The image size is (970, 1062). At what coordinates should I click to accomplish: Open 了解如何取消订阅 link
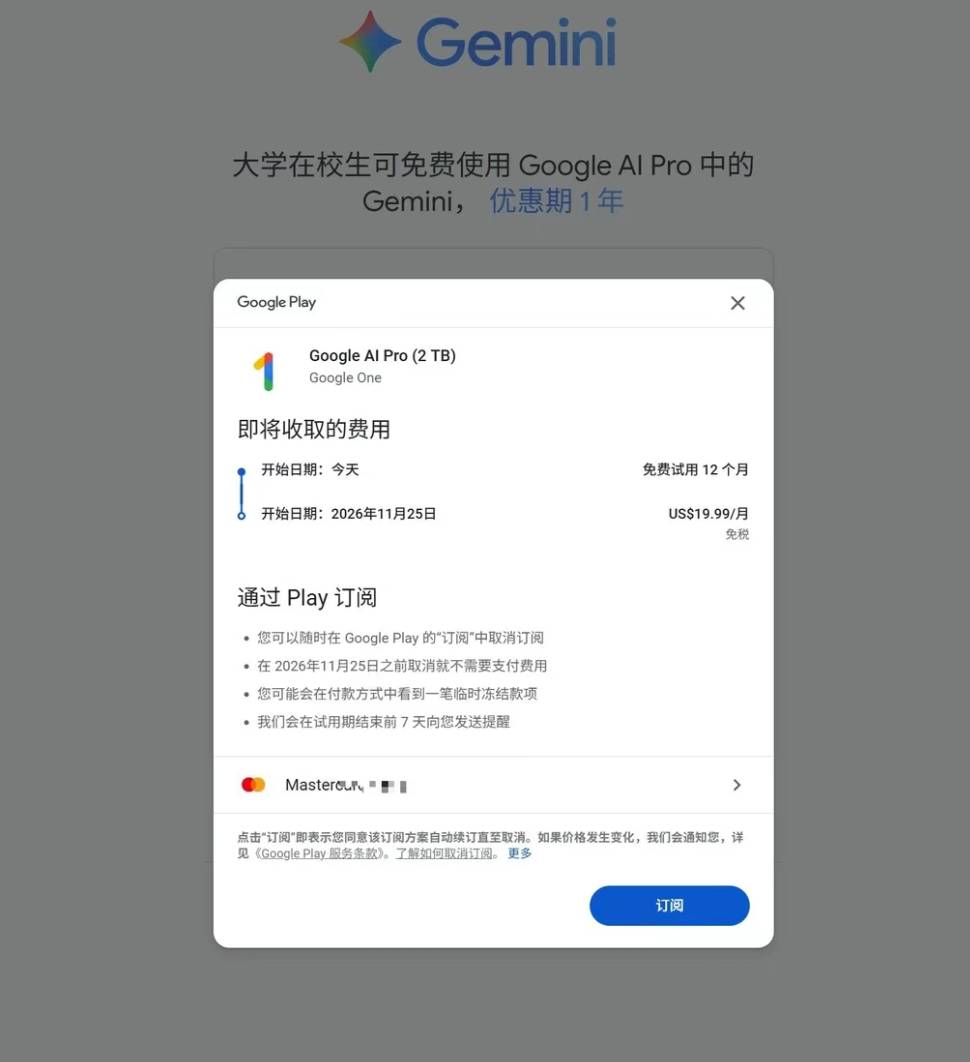point(444,854)
